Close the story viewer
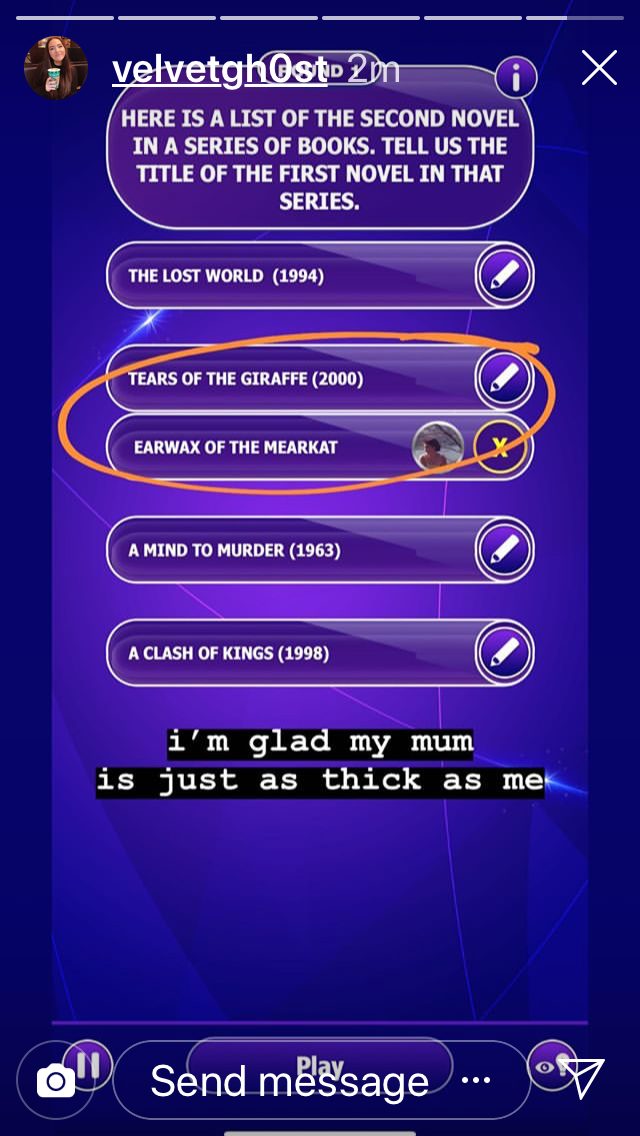 tap(599, 68)
